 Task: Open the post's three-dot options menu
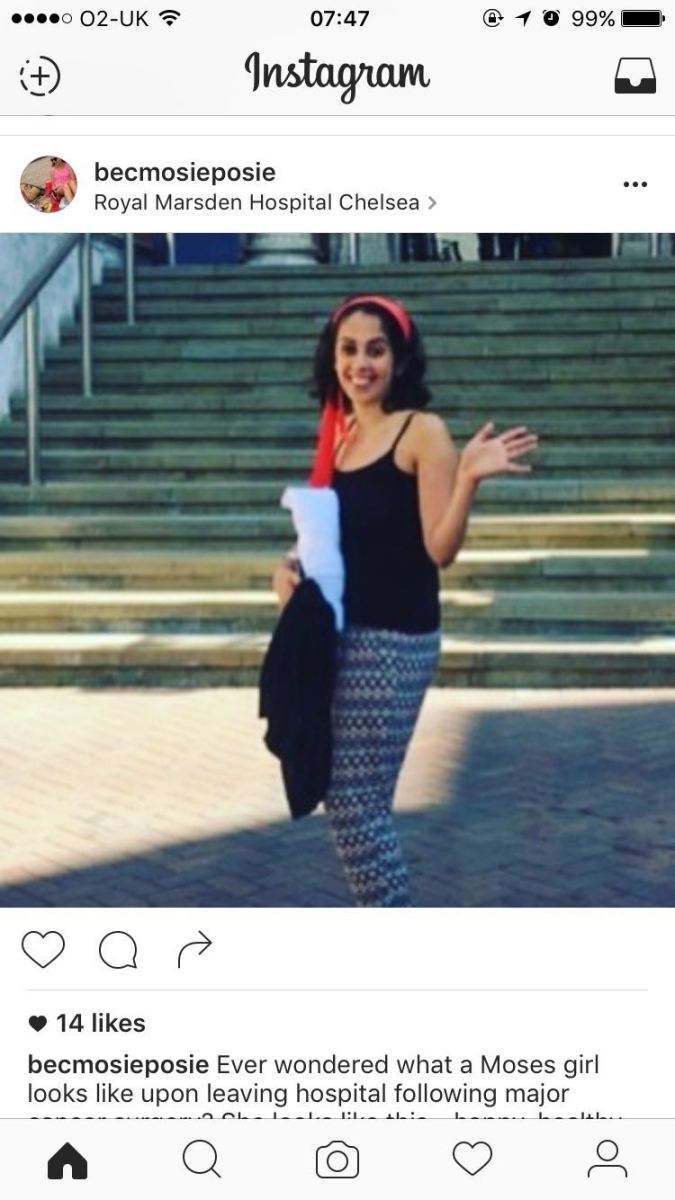click(635, 184)
